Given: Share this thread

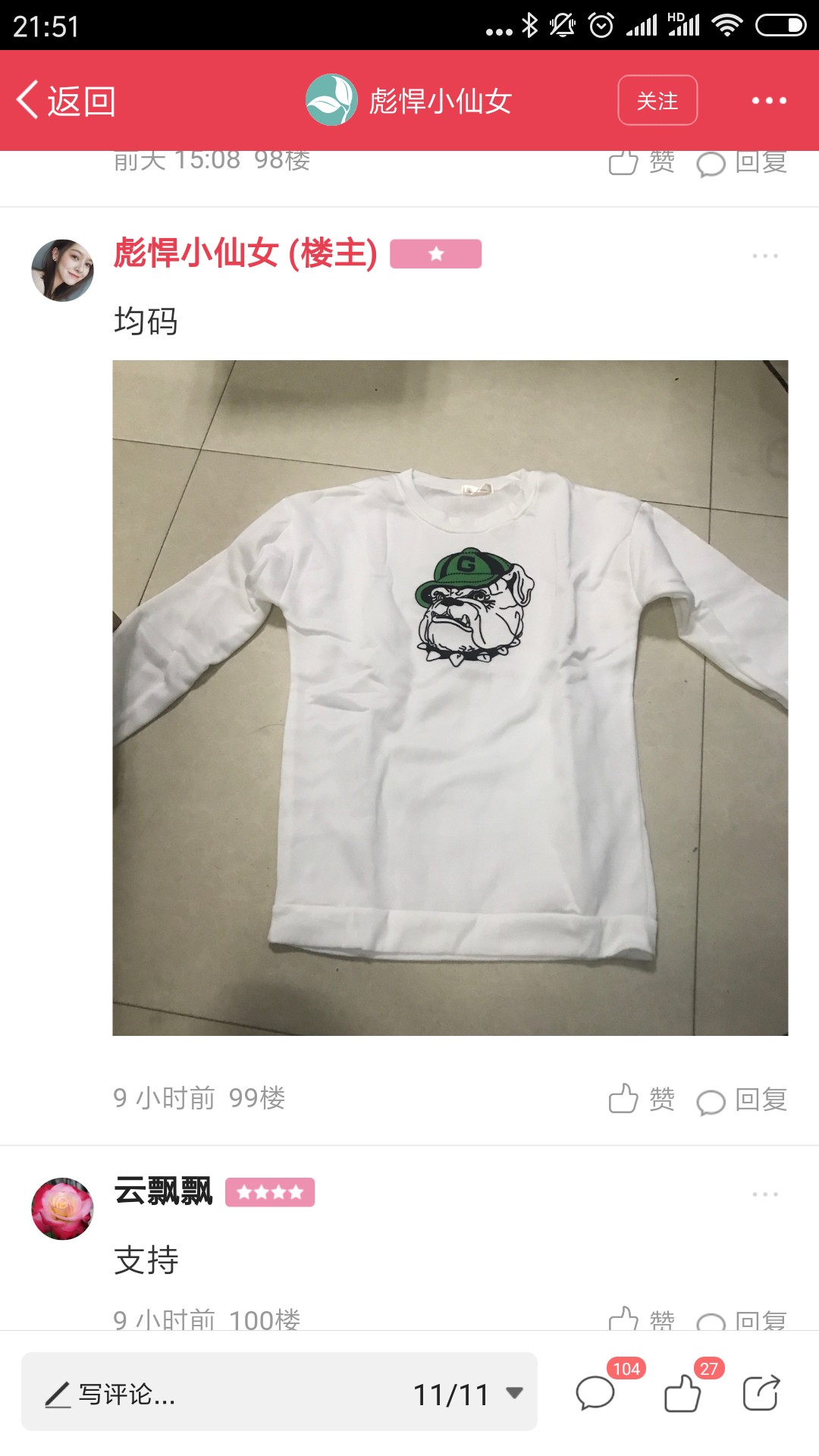Looking at the screenshot, I should 761,1392.
